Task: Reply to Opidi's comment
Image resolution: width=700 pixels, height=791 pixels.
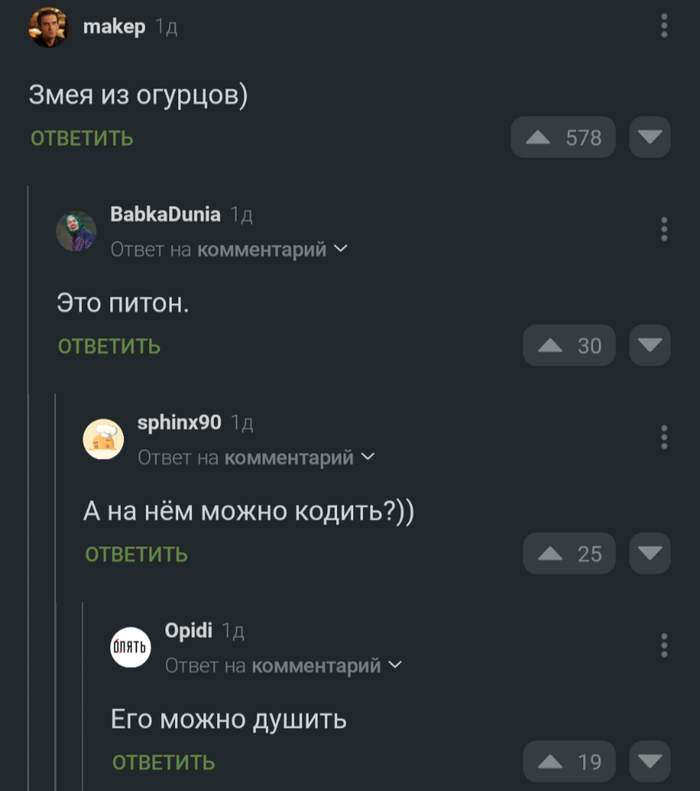Action: [x=163, y=763]
